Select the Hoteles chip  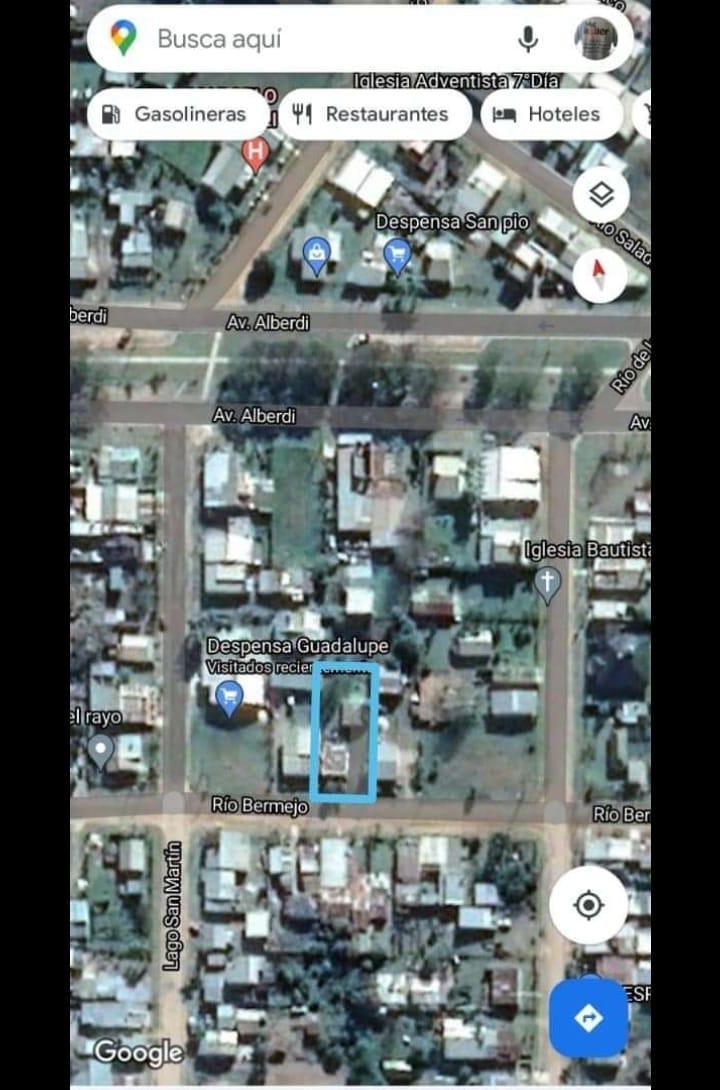coord(551,114)
